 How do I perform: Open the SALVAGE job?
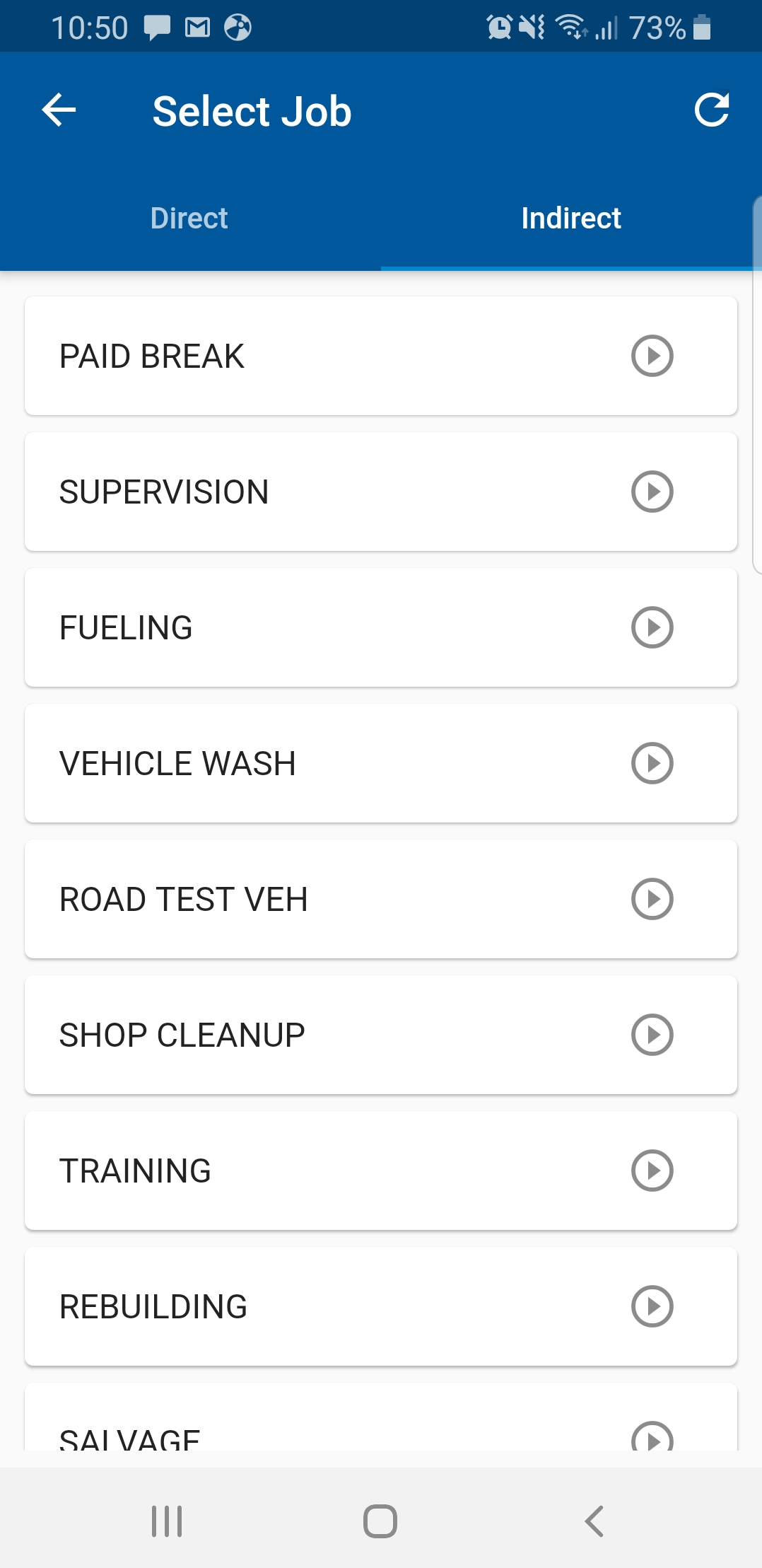click(381, 1417)
